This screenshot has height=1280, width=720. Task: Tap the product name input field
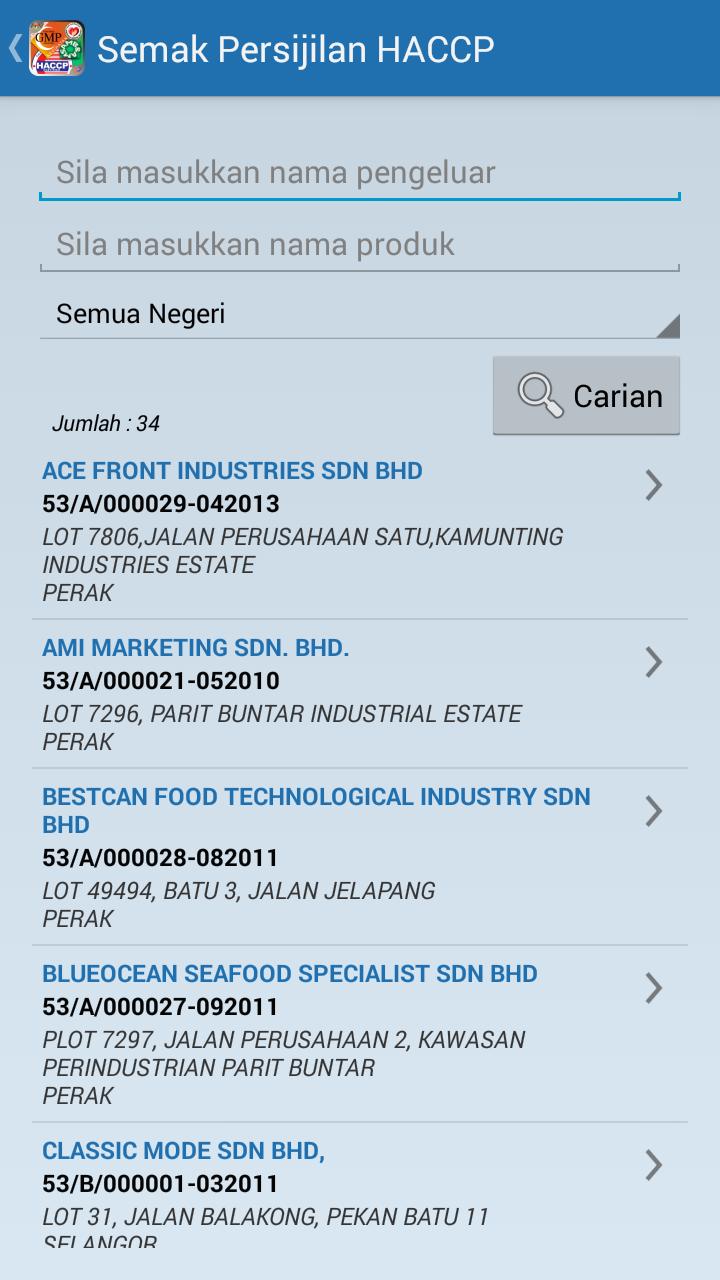click(x=359, y=245)
